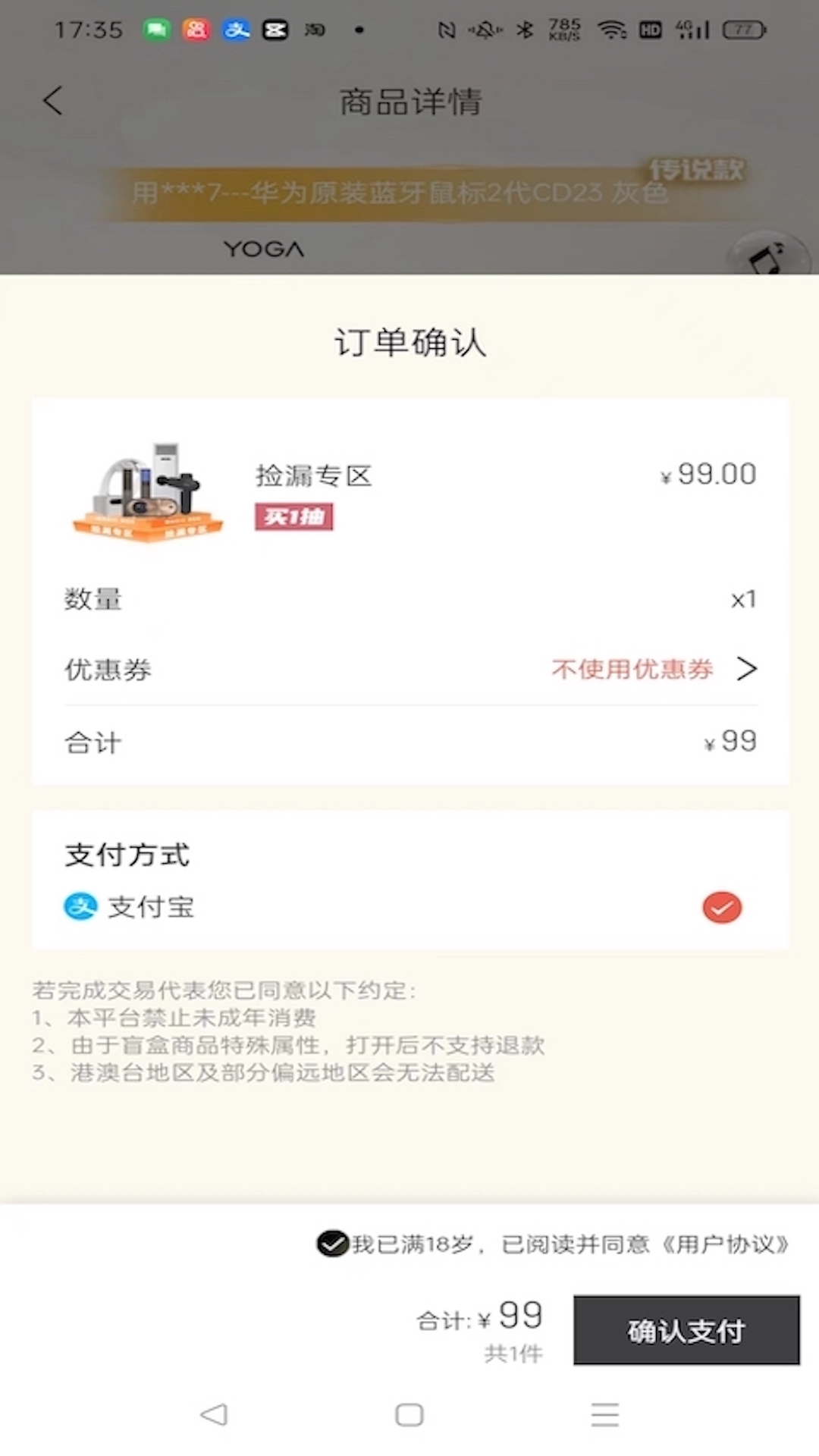This screenshot has height=1456, width=819.
Task: Go back from the 商品详情 page
Action: click(x=52, y=101)
